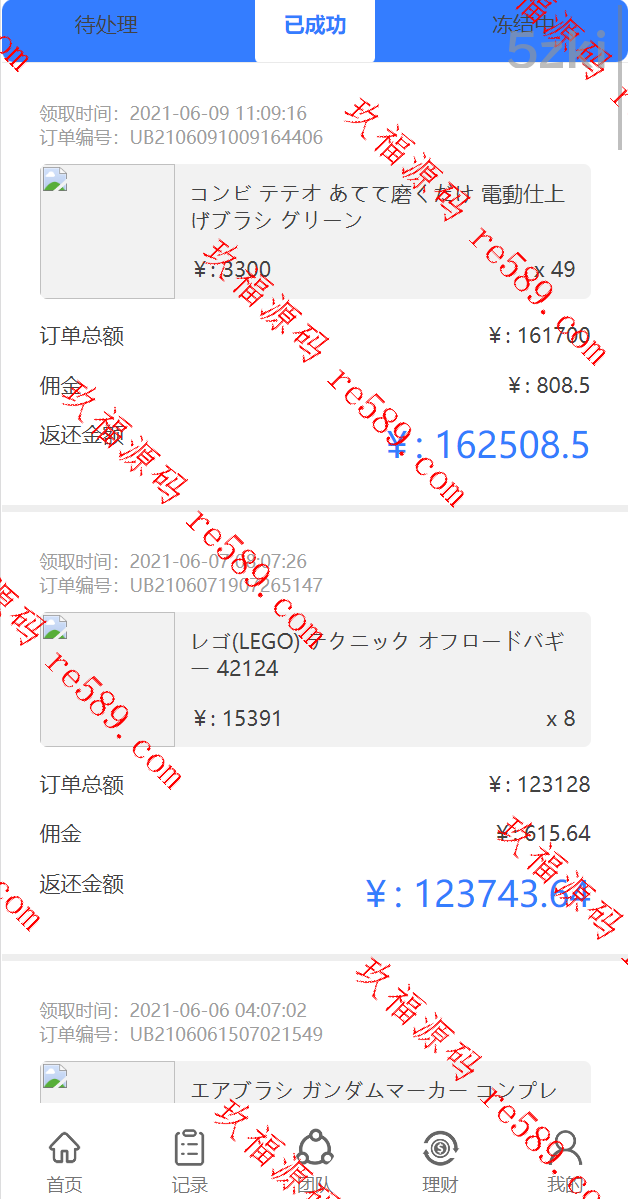628x1199 pixels.
Task: Switch to the 理财 finance tab
Action: [440, 1162]
